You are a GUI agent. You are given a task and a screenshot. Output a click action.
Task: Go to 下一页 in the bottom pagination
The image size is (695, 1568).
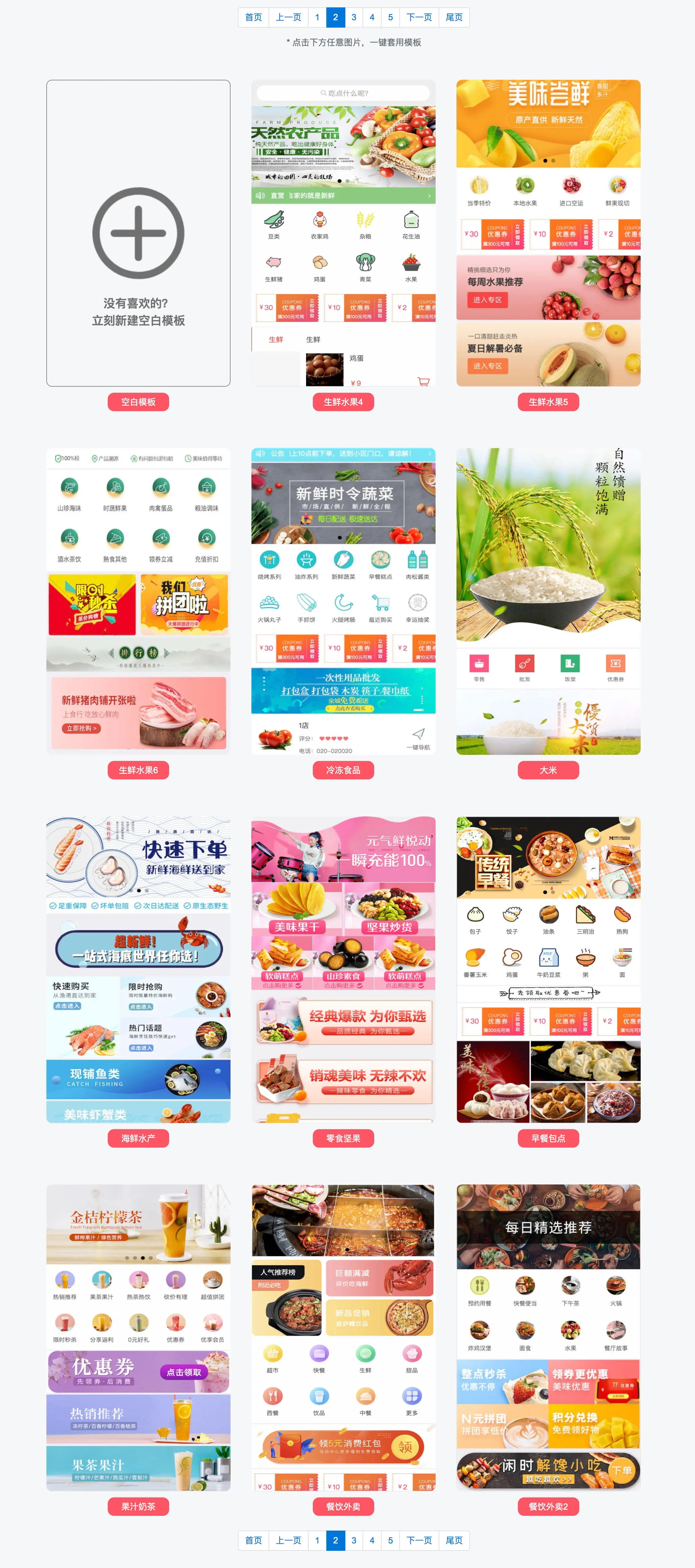[x=419, y=1540]
